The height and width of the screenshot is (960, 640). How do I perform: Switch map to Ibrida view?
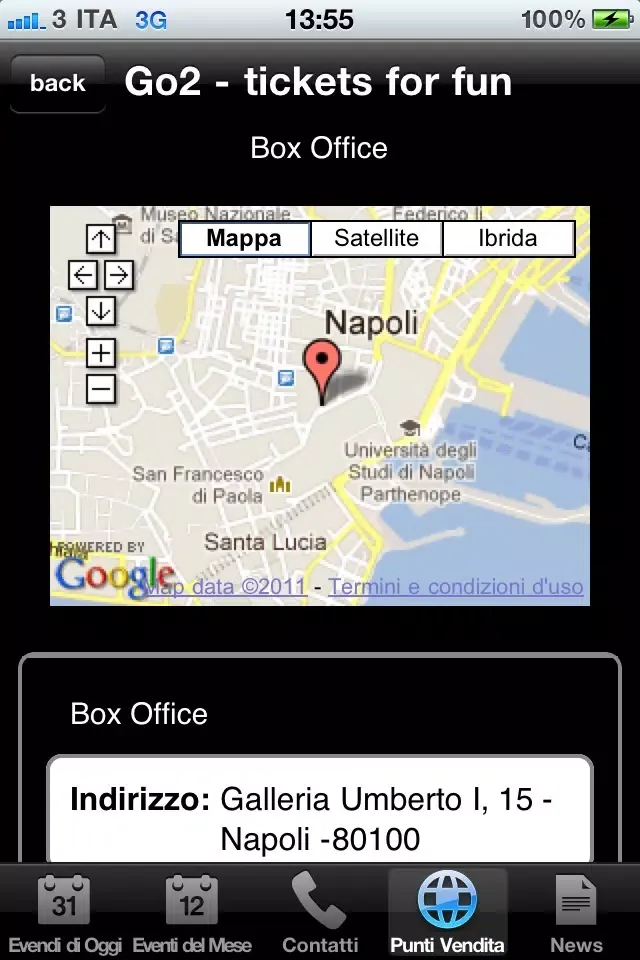508,239
